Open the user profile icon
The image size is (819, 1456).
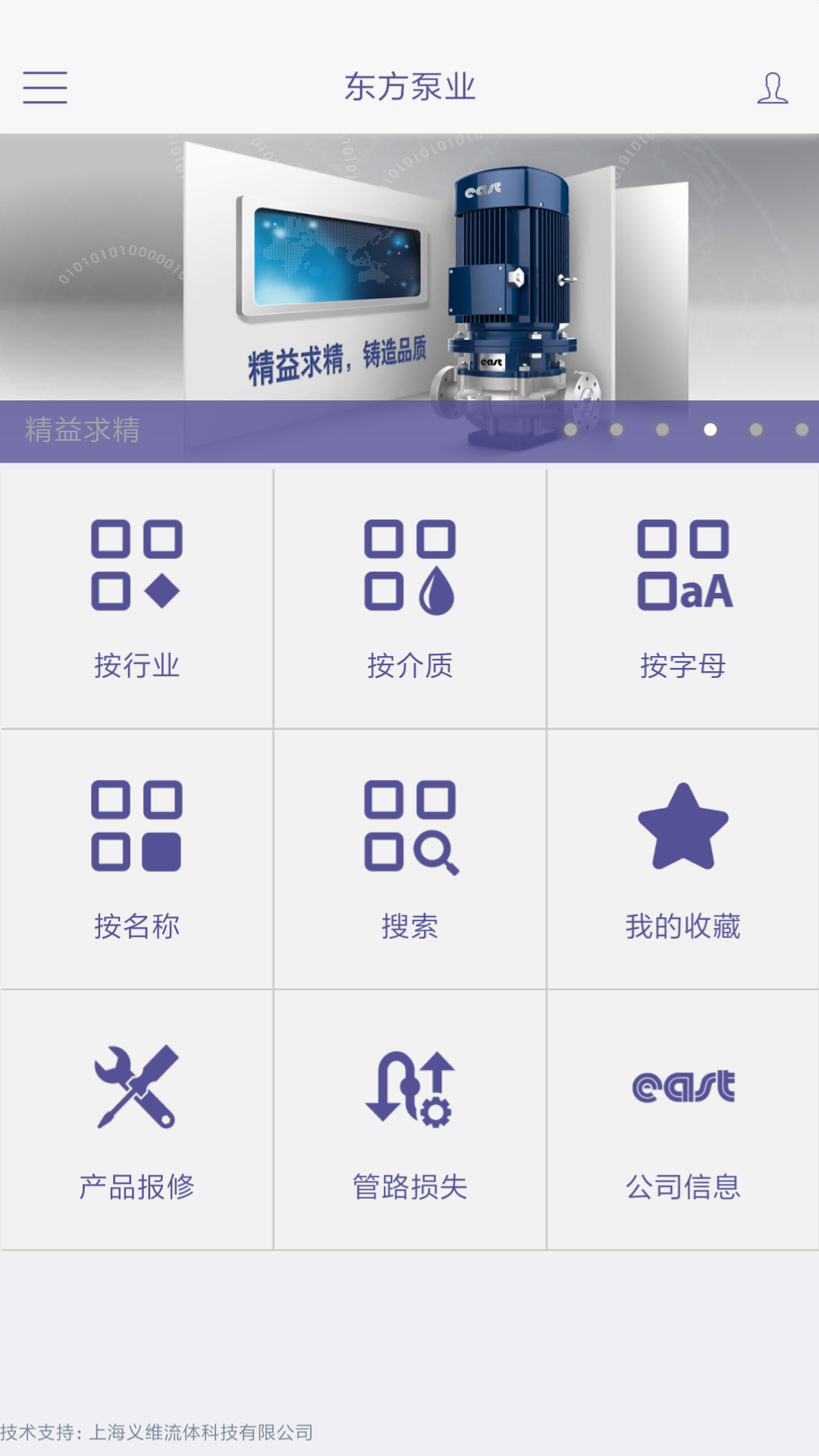(773, 87)
